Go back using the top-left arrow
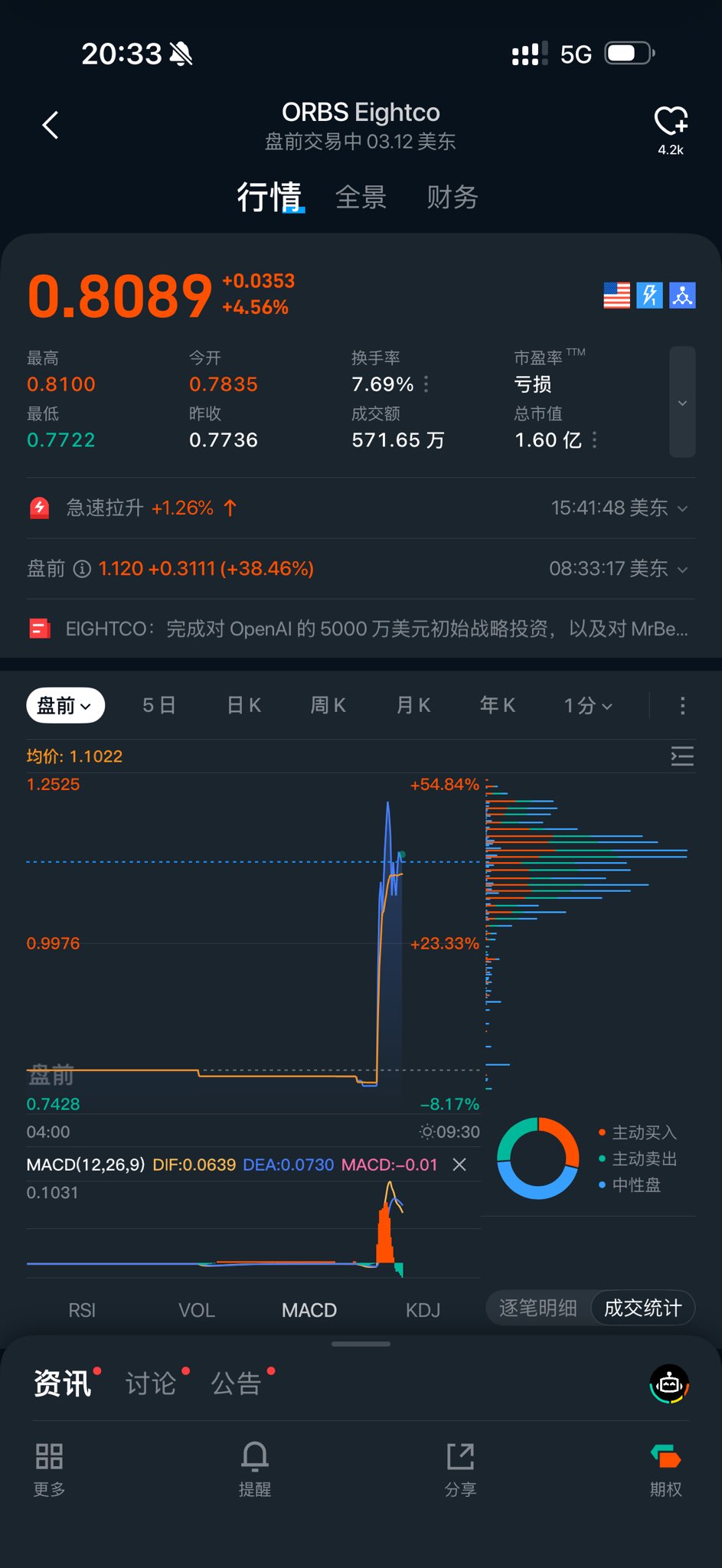The image size is (722, 1568). tap(51, 126)
